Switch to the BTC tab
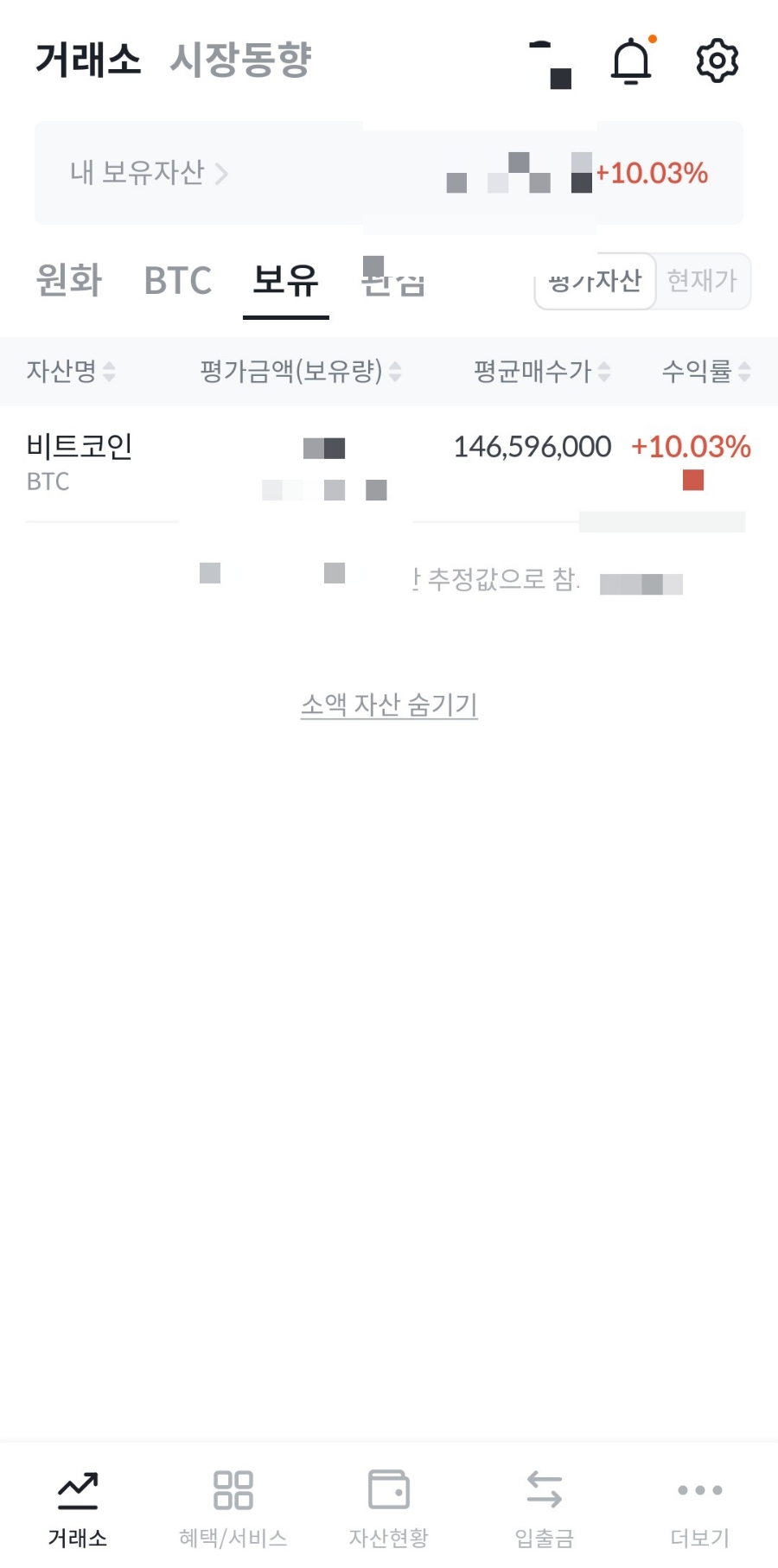778x1568 pixels. tap(178, 280)
